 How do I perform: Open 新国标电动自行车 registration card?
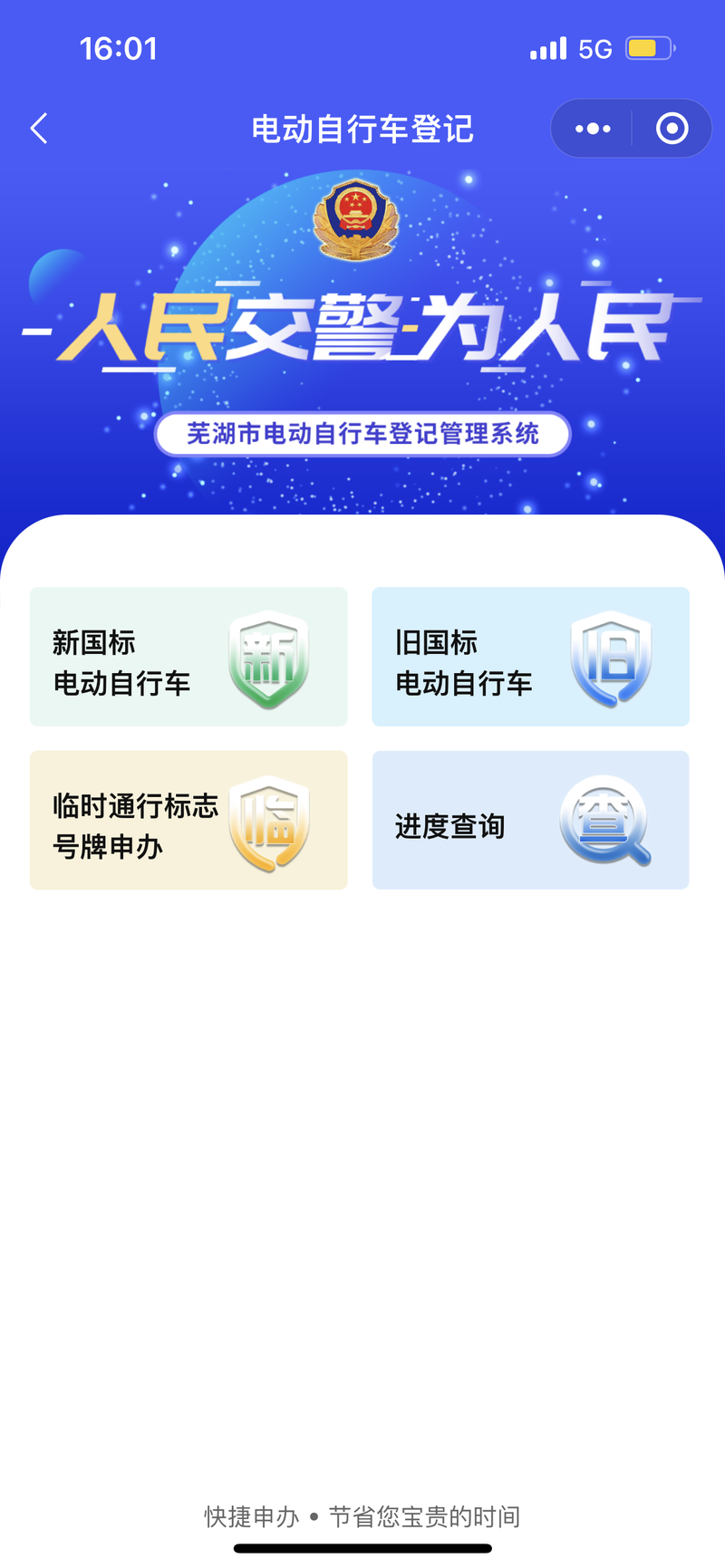tap(188, 657)
